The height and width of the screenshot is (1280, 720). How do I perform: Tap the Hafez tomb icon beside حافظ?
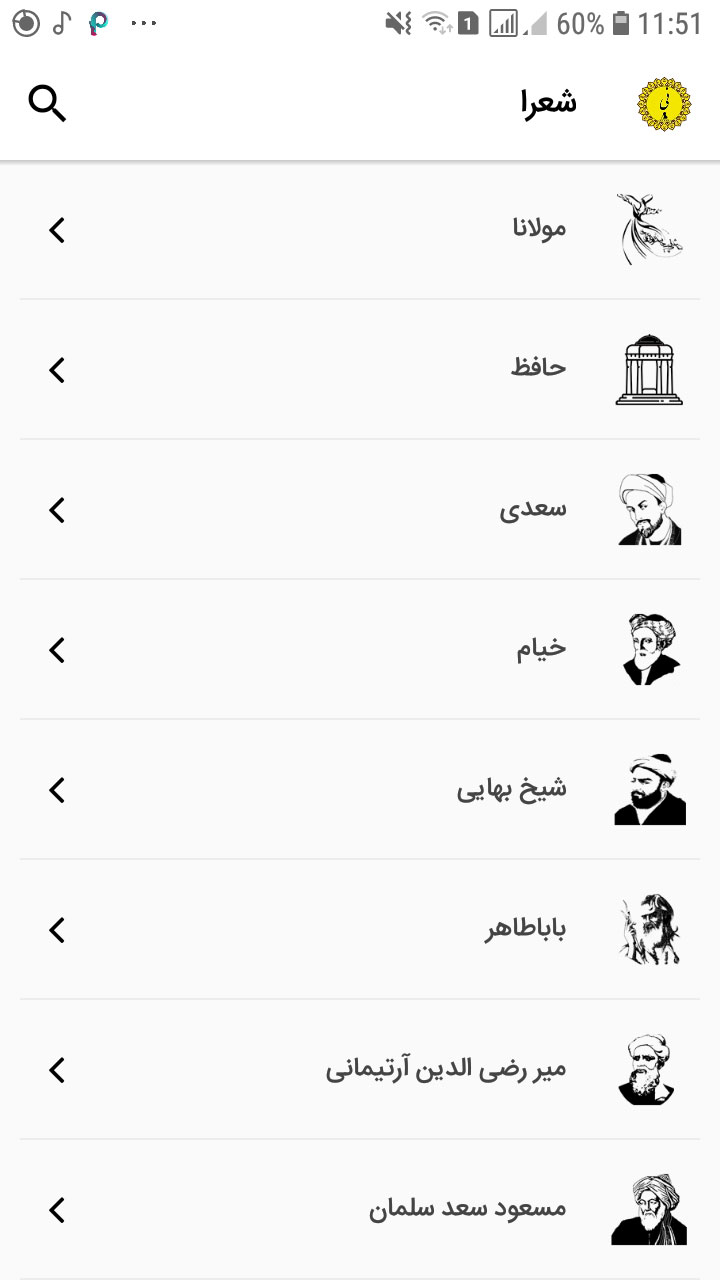(x=649, y=367)
